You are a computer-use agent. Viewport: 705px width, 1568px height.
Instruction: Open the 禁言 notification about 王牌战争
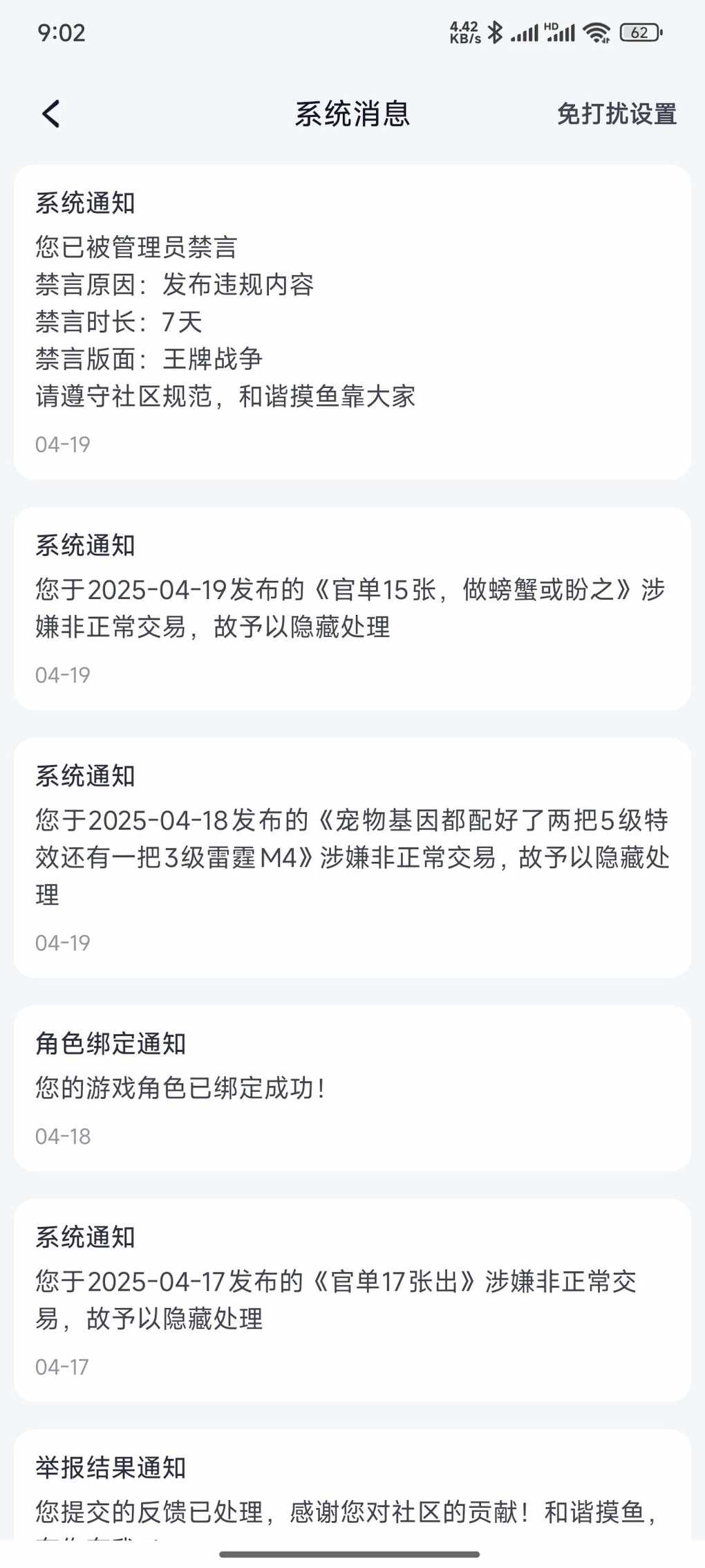pos(352,322)
